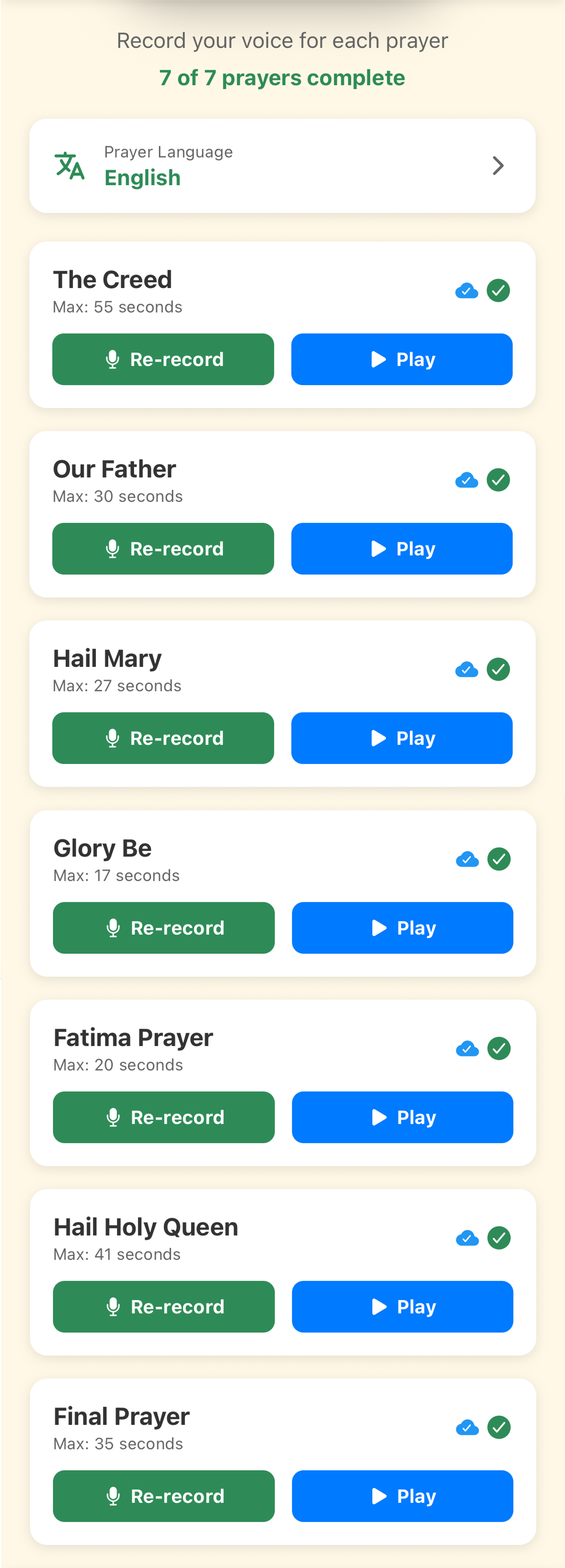This screenshot has width=565, height=1568.
Task: Click the 7 of 7 prayers complete text
Action: pyautogui.click(x=282, y=77)
